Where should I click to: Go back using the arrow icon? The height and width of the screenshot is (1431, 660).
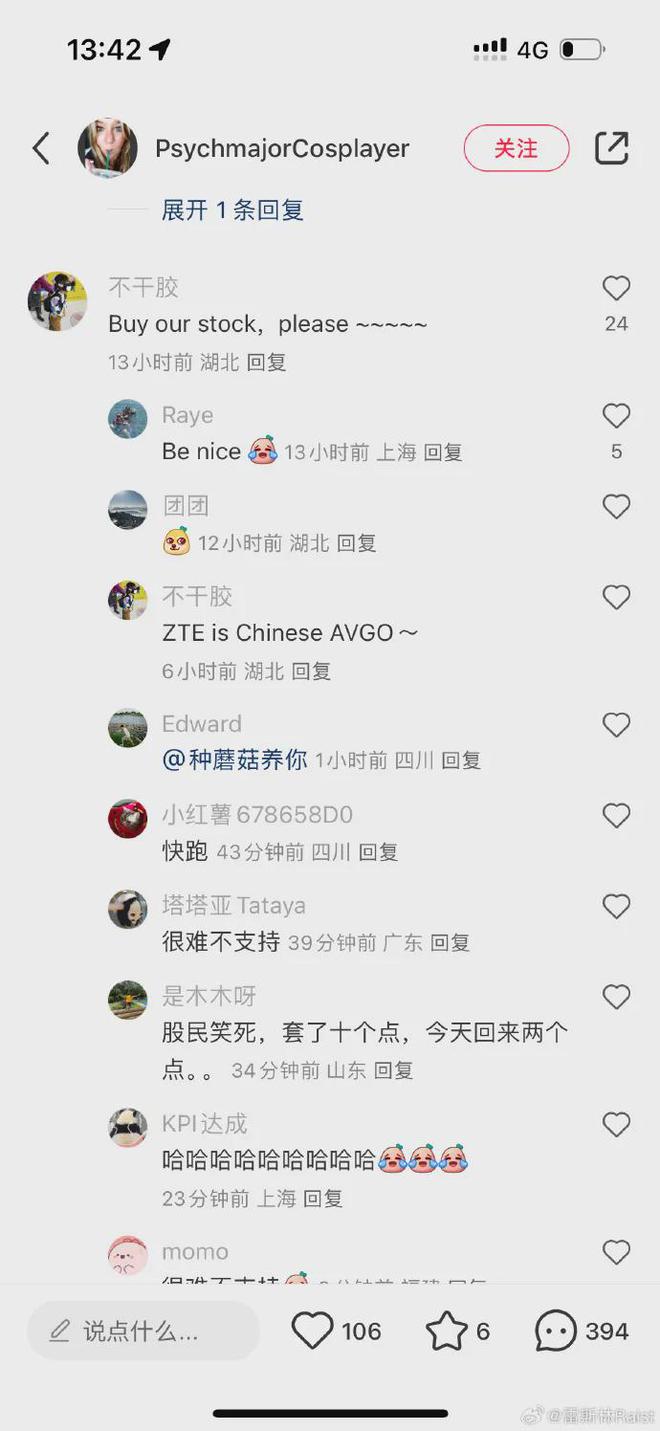(x=41, y=149)
